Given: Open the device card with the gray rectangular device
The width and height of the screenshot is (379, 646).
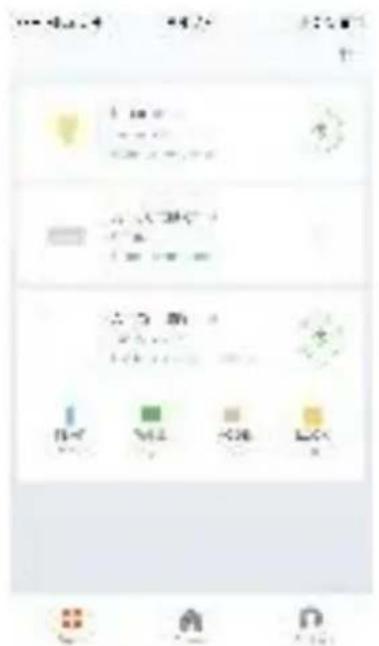Looking at the screenshot, I should pos(190,235).
